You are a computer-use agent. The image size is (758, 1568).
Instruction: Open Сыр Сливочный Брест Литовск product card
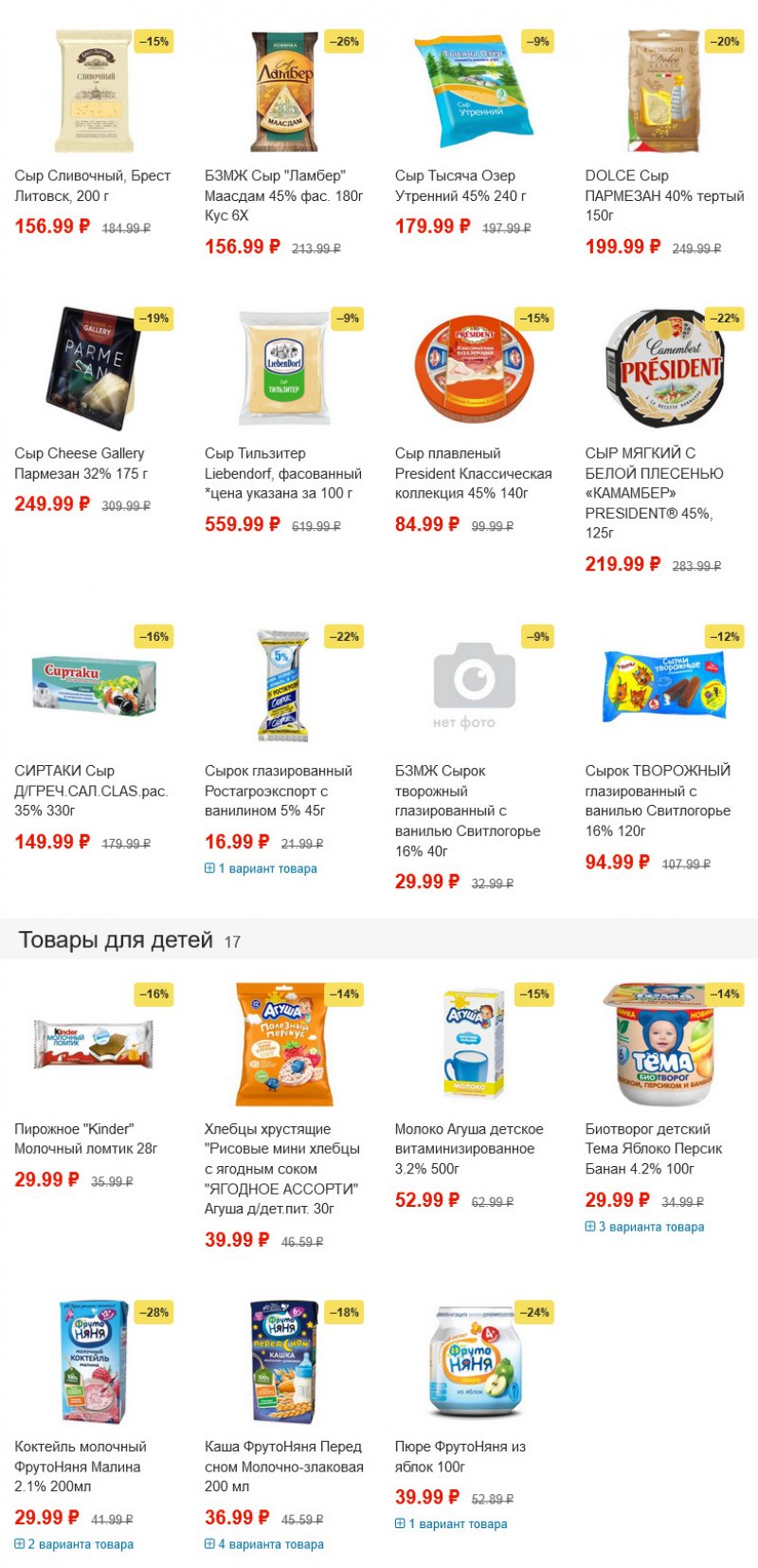[x=93, y=186]
